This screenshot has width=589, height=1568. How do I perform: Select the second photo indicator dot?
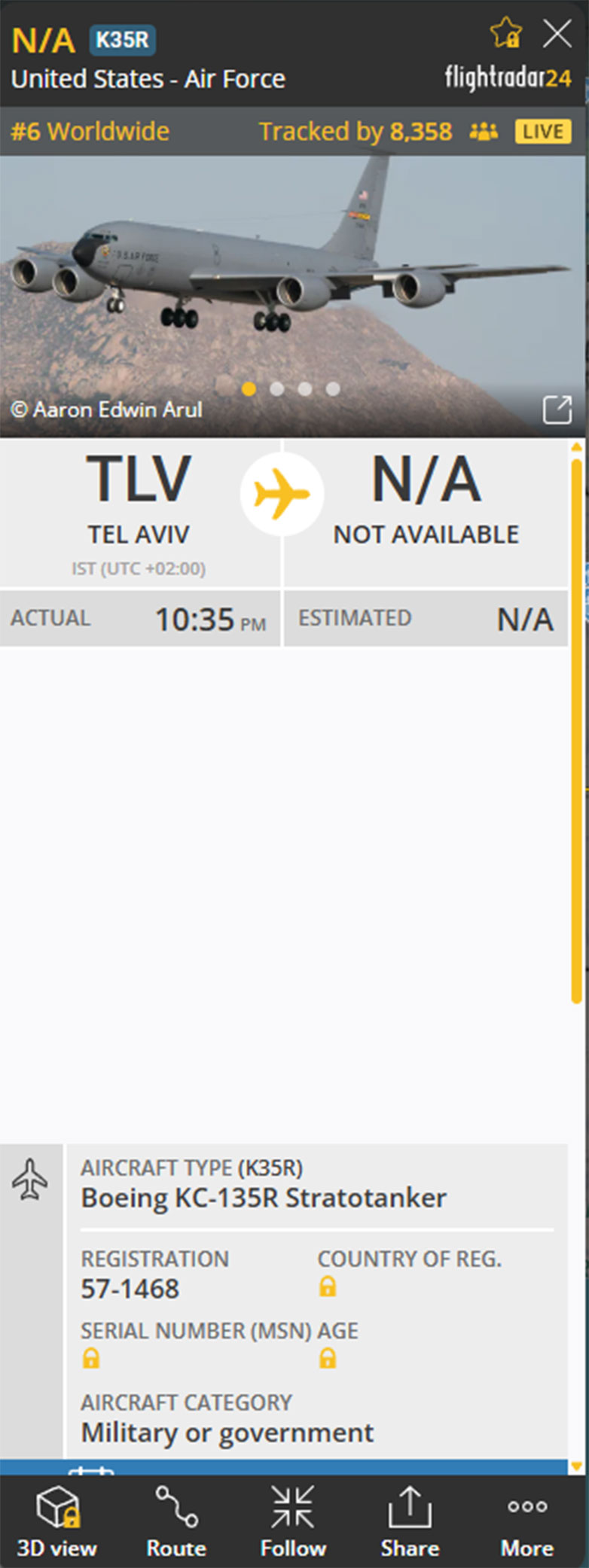tap(277, 389)
